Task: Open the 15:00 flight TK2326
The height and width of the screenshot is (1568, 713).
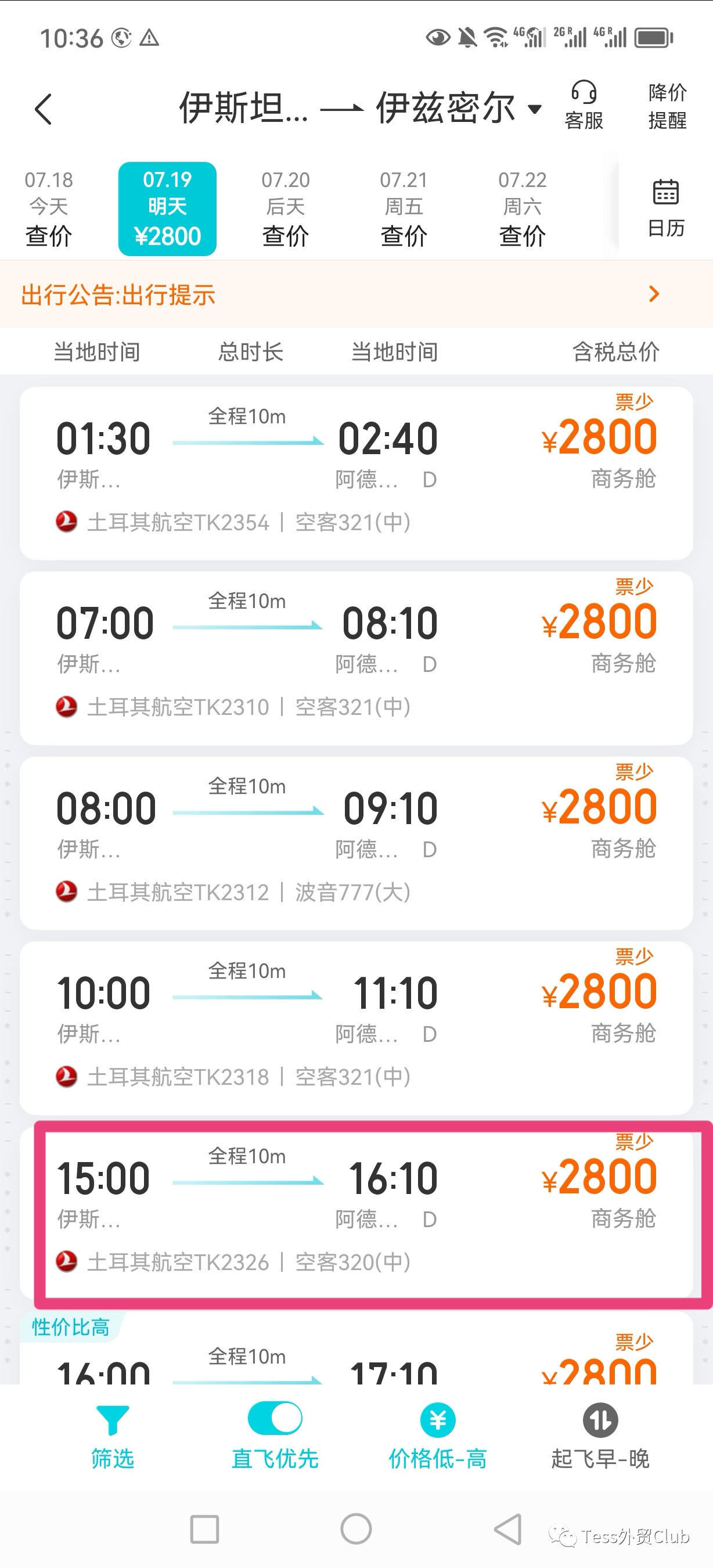Action: tap(356, 1213)
